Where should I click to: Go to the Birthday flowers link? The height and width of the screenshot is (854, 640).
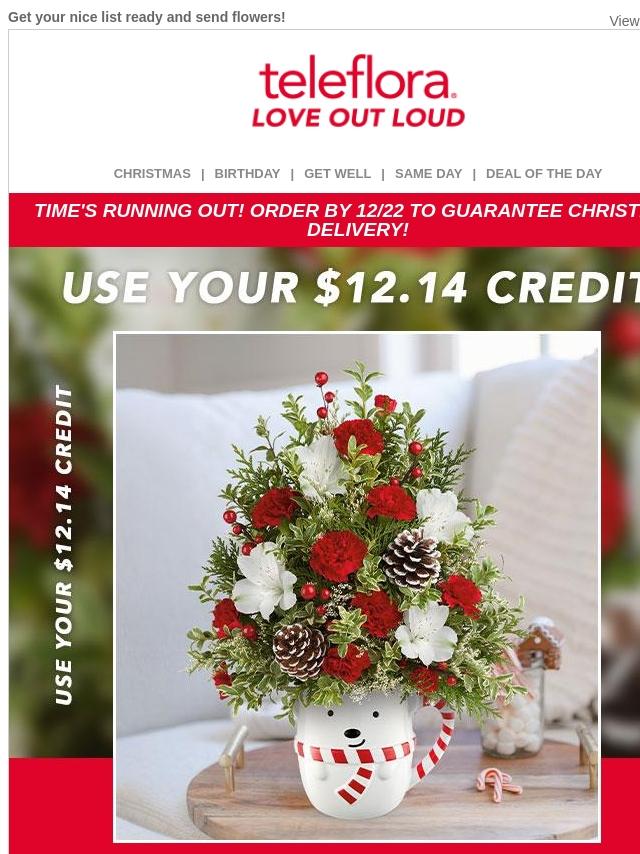pyautogui.click(x=247, y=173)
